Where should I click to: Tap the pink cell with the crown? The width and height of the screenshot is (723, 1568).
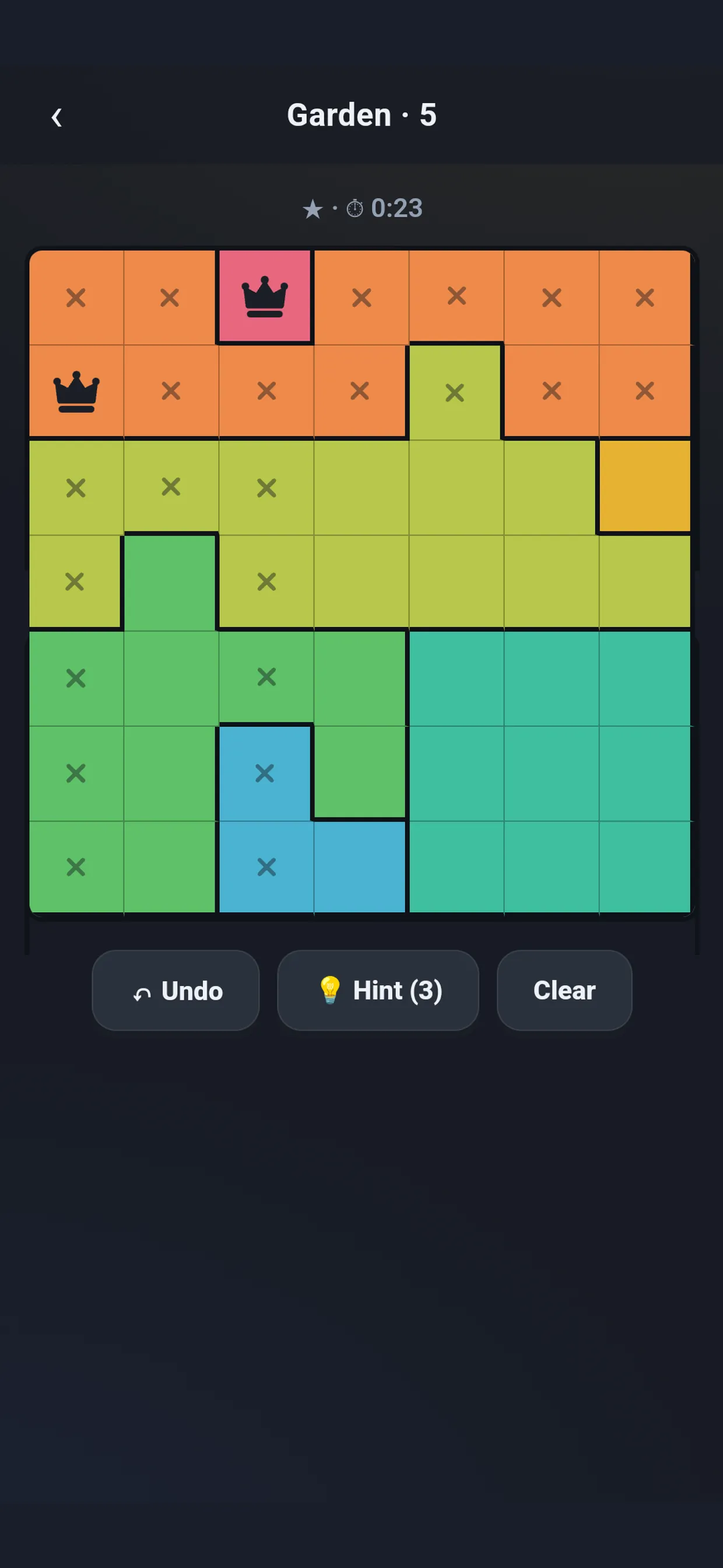tap(265, 297)
